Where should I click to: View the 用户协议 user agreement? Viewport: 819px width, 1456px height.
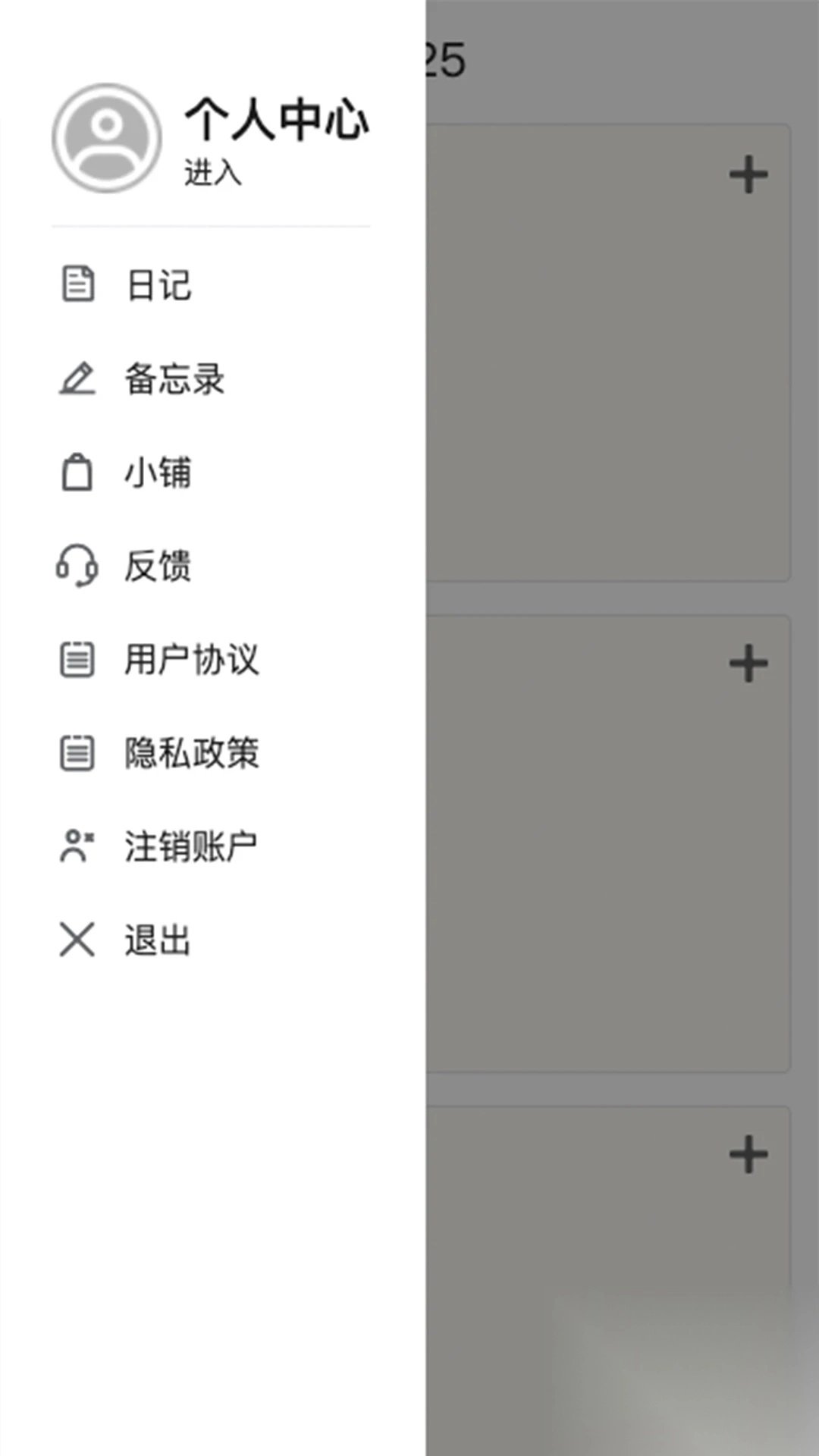[192, 661]
